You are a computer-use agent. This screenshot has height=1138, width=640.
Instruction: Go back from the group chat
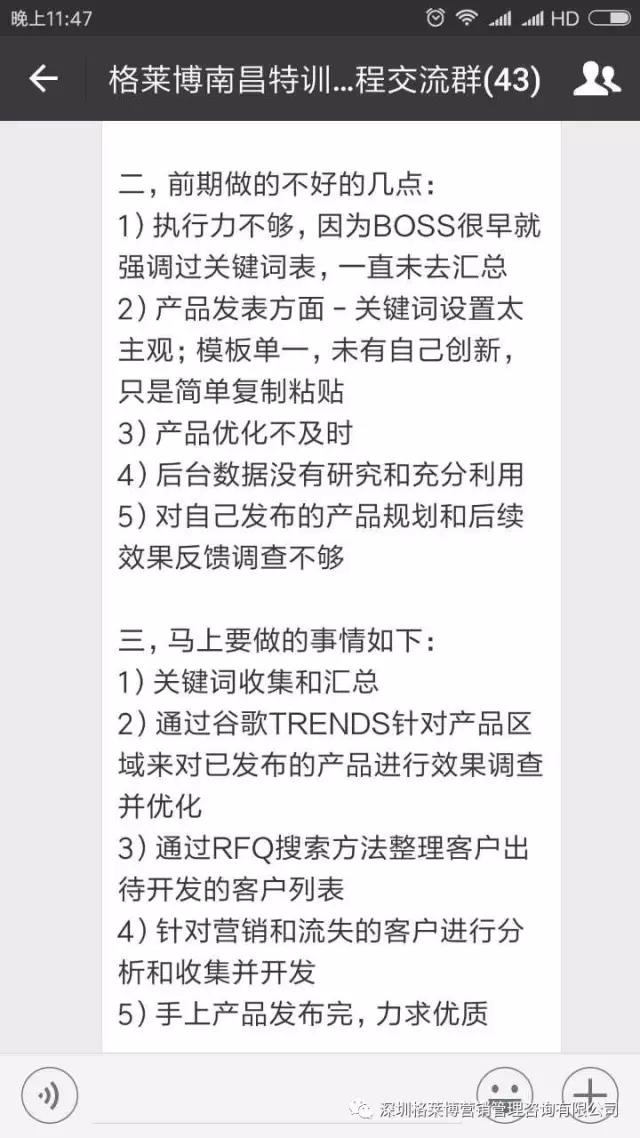pyautogui.click(x=43, y=79)
